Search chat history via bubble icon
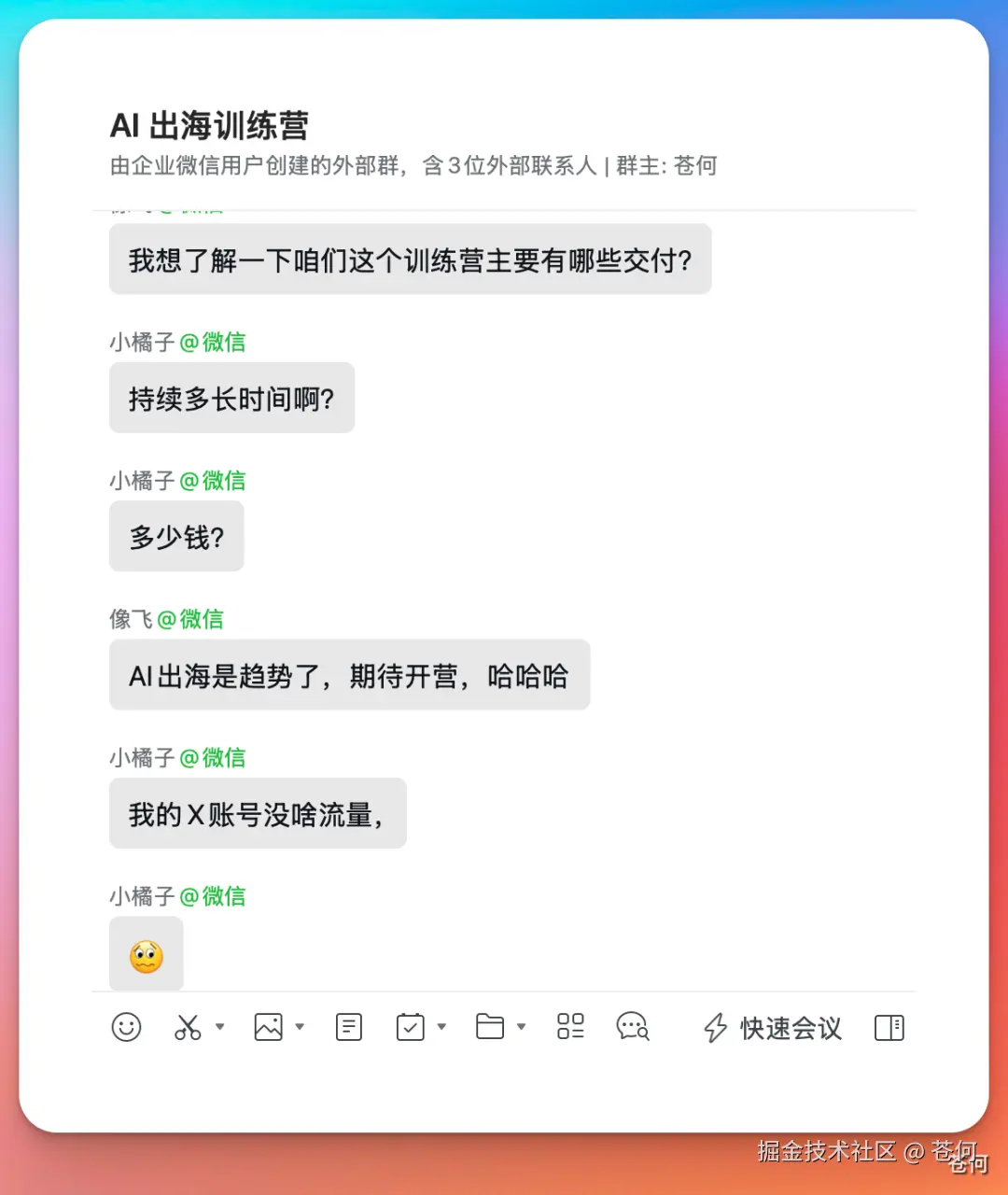Image resolution: width=1008 pixels, height=1195 pixels. pyautogui.click(x=633, y=1028)
